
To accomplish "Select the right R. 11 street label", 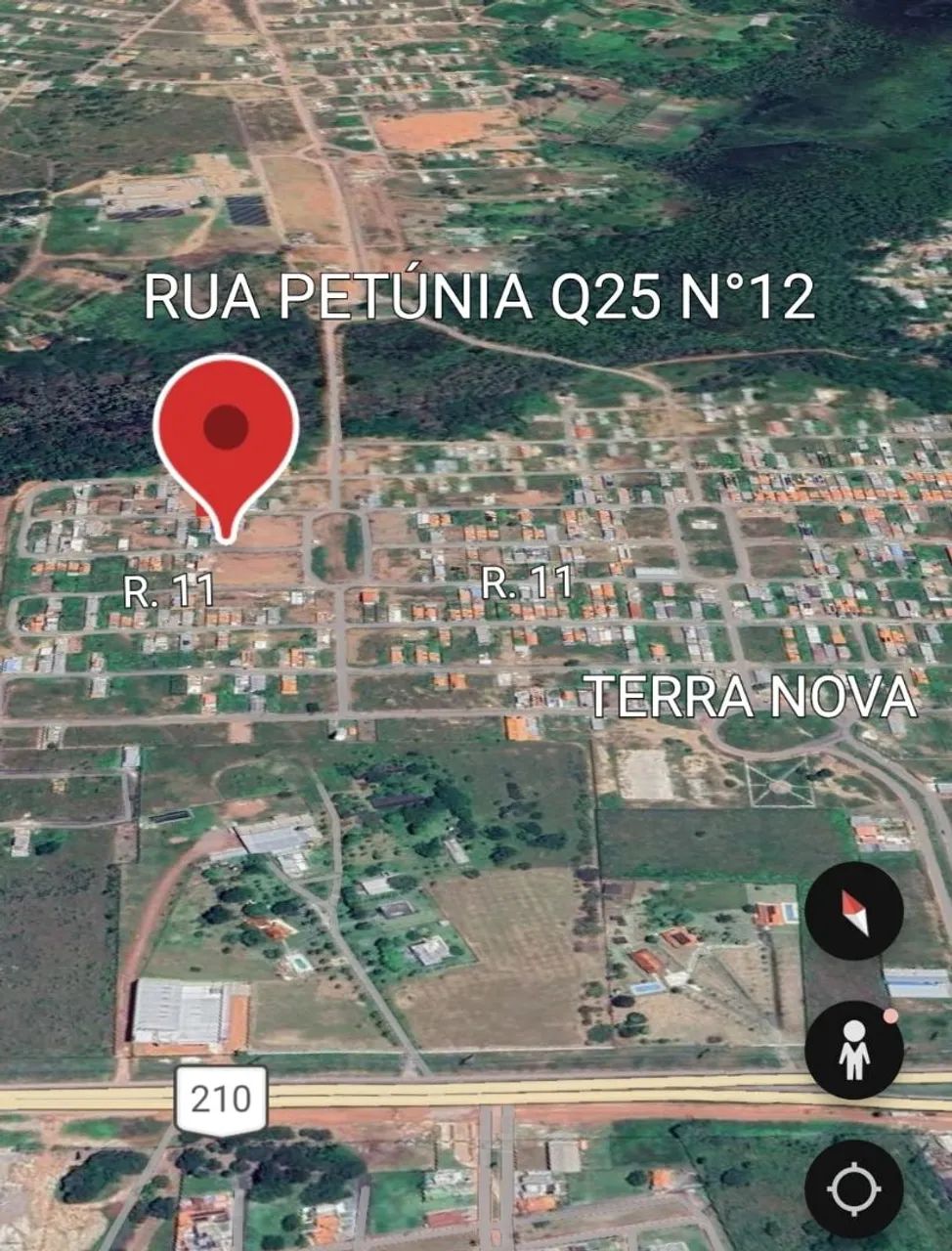I will pos(528,584).
